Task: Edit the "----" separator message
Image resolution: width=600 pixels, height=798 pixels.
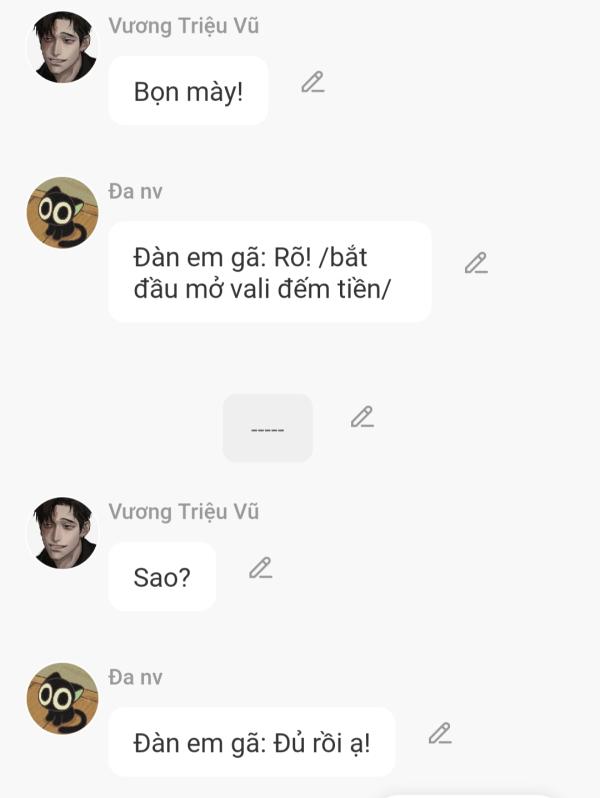Action: (x=362, y=417)
